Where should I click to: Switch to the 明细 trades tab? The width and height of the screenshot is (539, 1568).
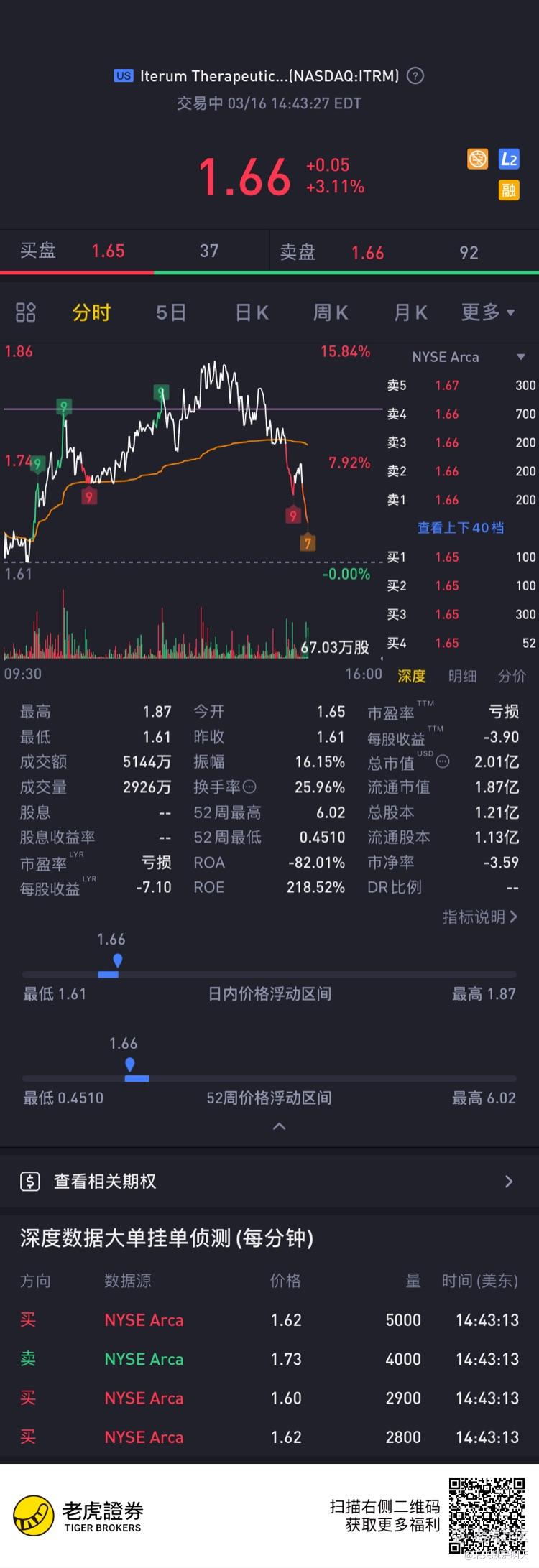click(462, 676)
